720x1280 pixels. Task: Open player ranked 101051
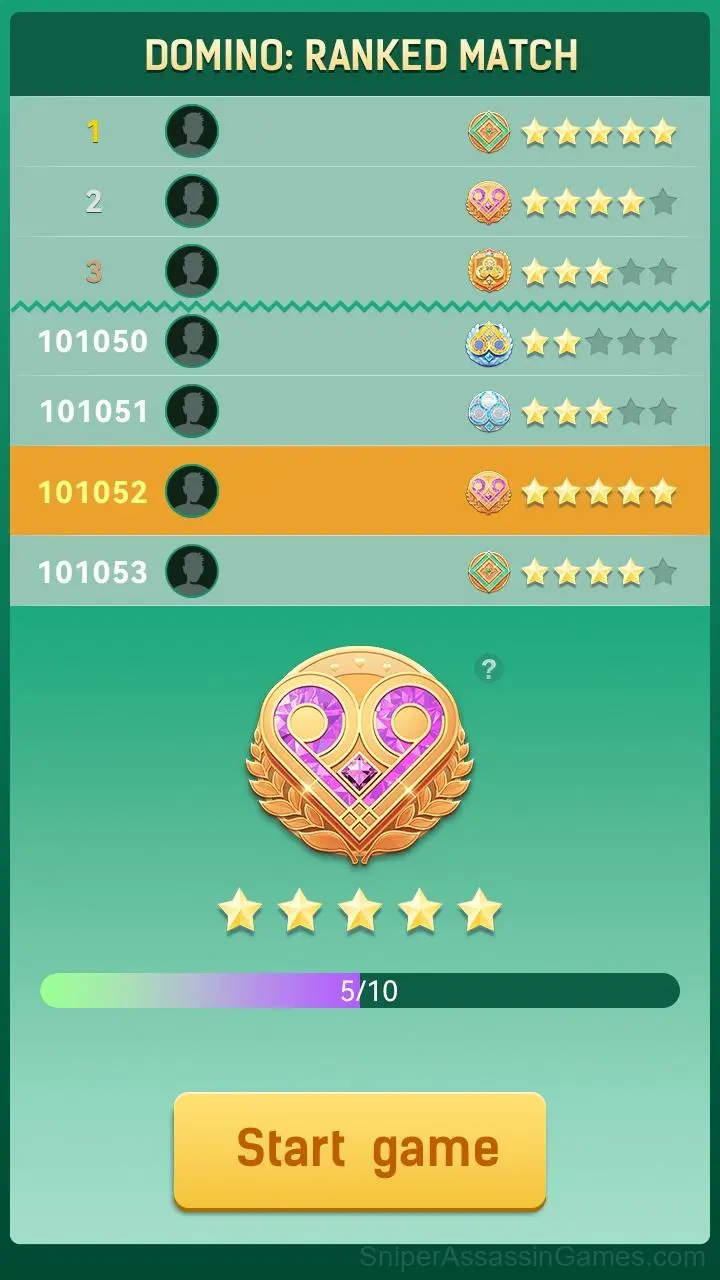click(x=360, y=411)
